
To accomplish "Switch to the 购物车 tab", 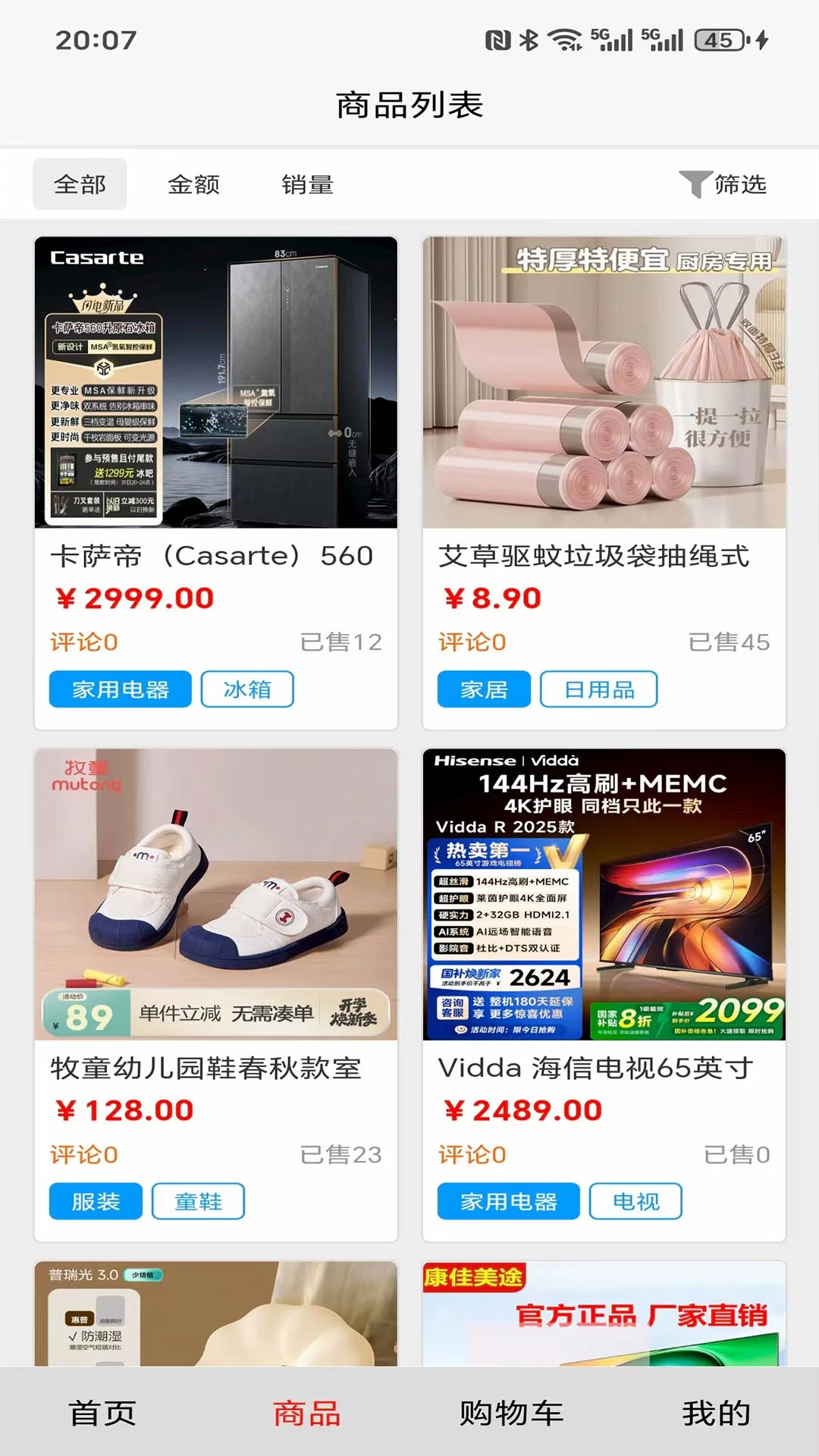I will [x=512, y=1414].
